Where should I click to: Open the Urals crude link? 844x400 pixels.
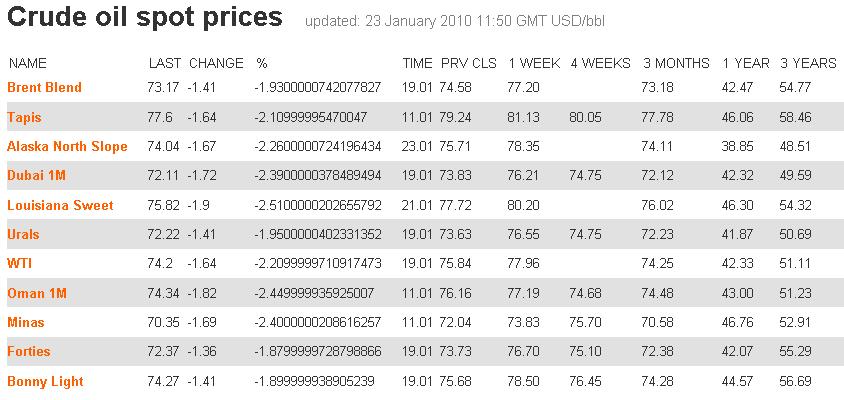(x=24, y=234)
